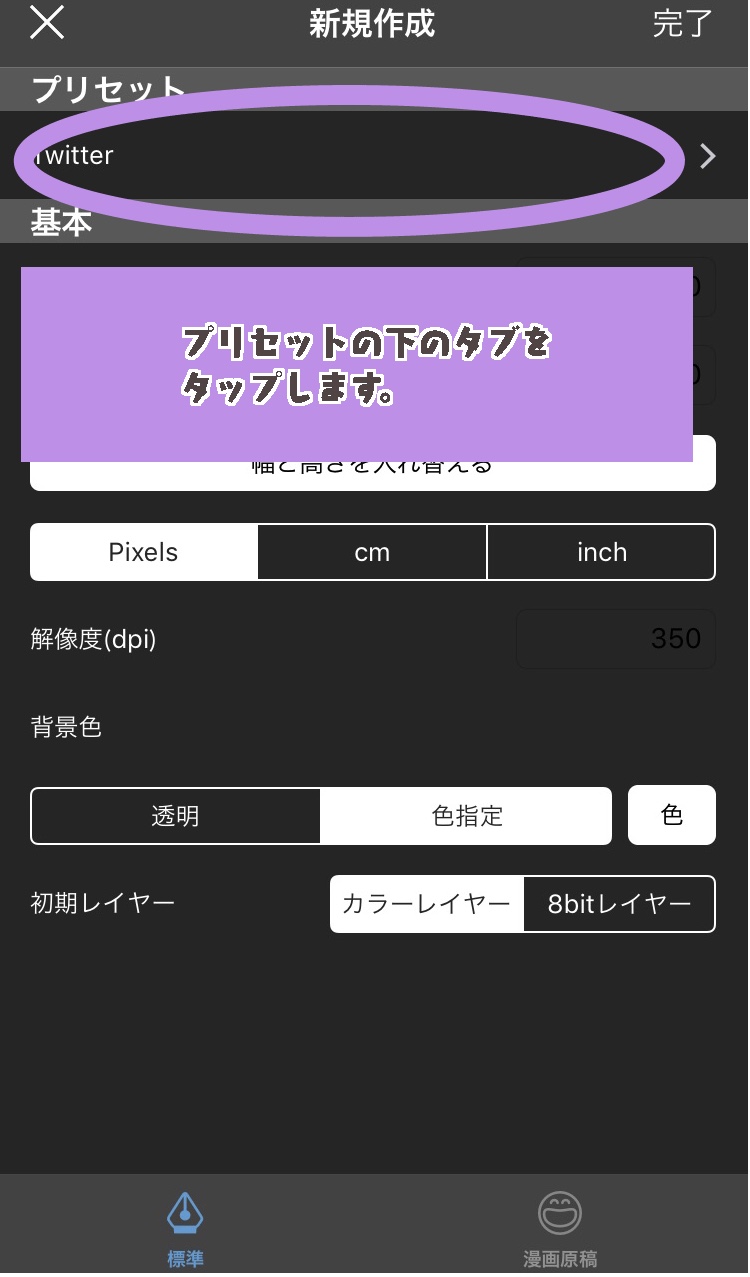Choose 色指定 background option
The height and width of the screenshot is (1277, 750).
466,816
